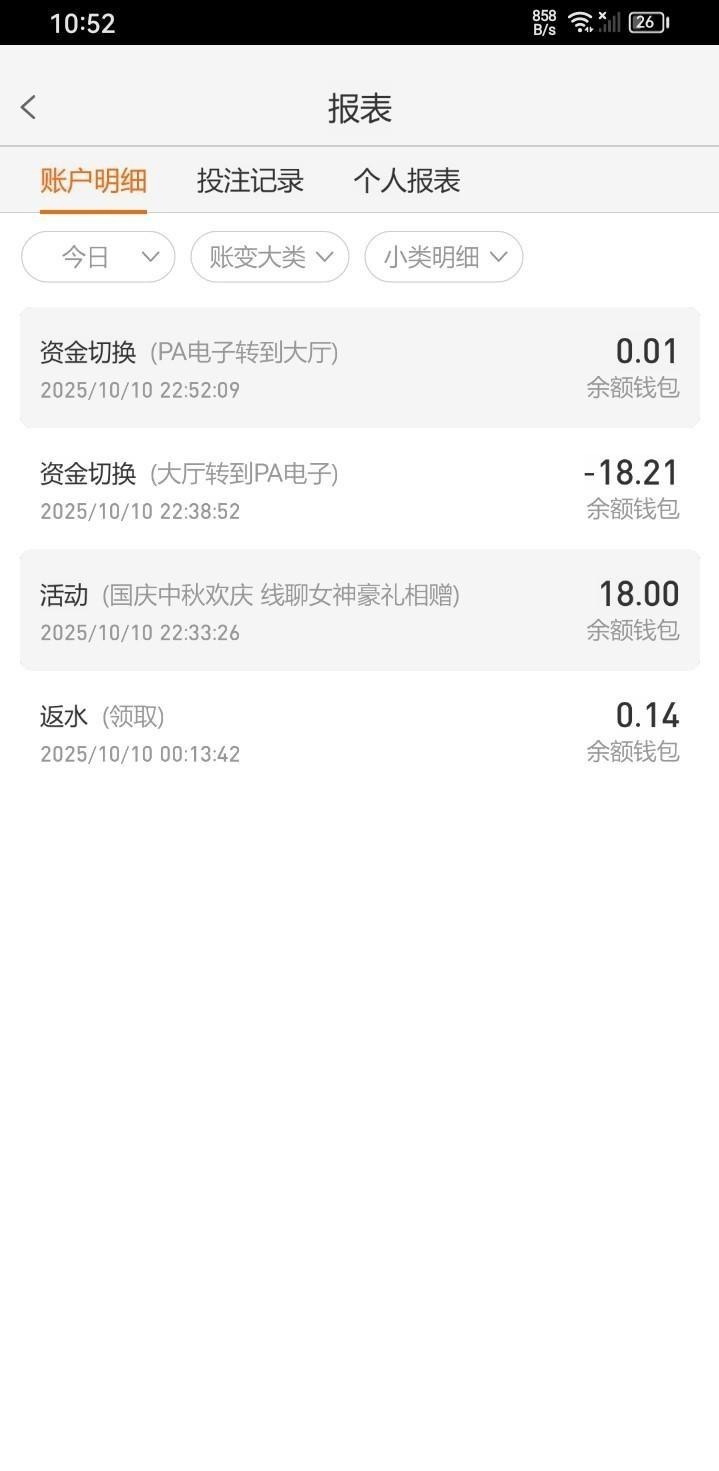Open the 活动 国庆中秋欢庆 18.00 record
This screenshot has width=719, height=1471.
pos(359,611)
